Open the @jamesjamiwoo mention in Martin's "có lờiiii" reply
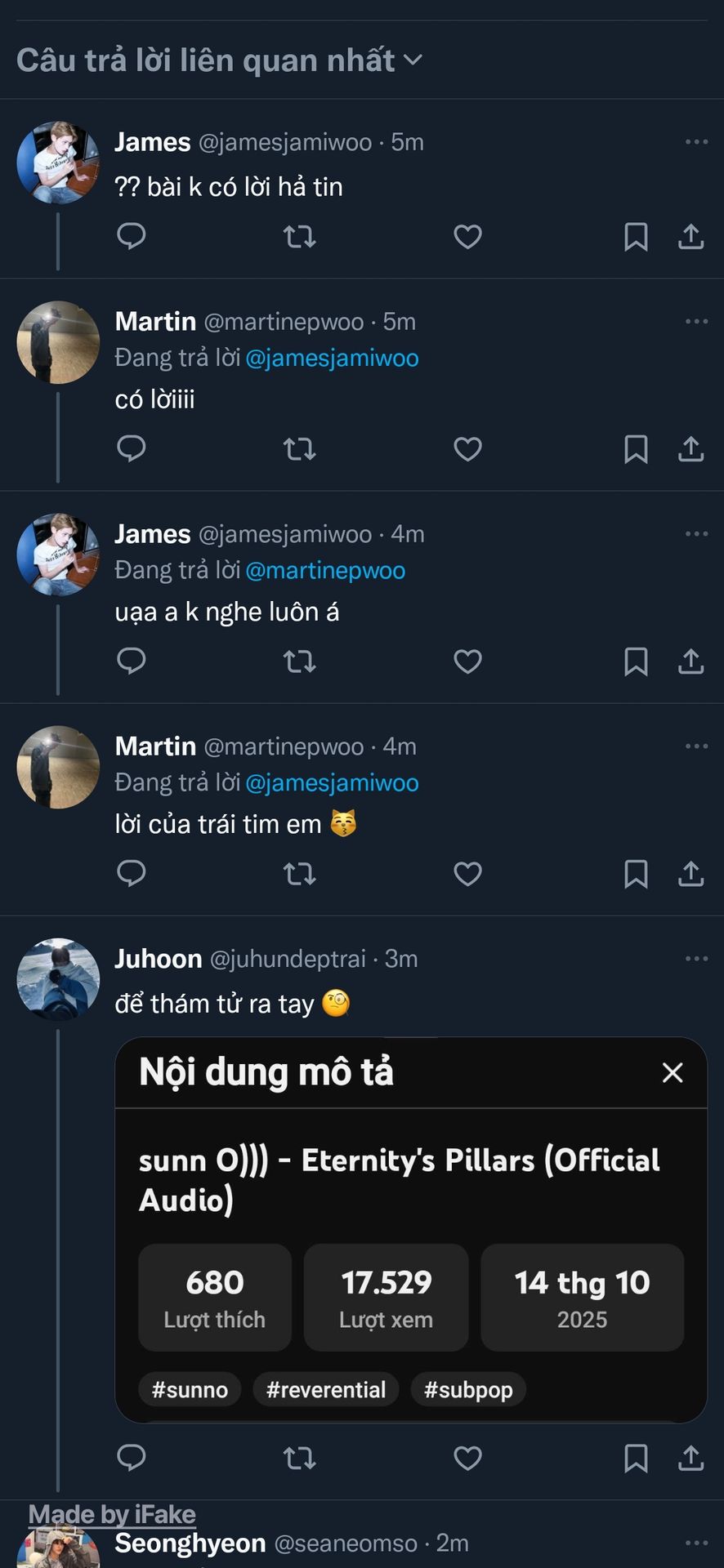Screen dimensions: 724x1568 point(332,358)
